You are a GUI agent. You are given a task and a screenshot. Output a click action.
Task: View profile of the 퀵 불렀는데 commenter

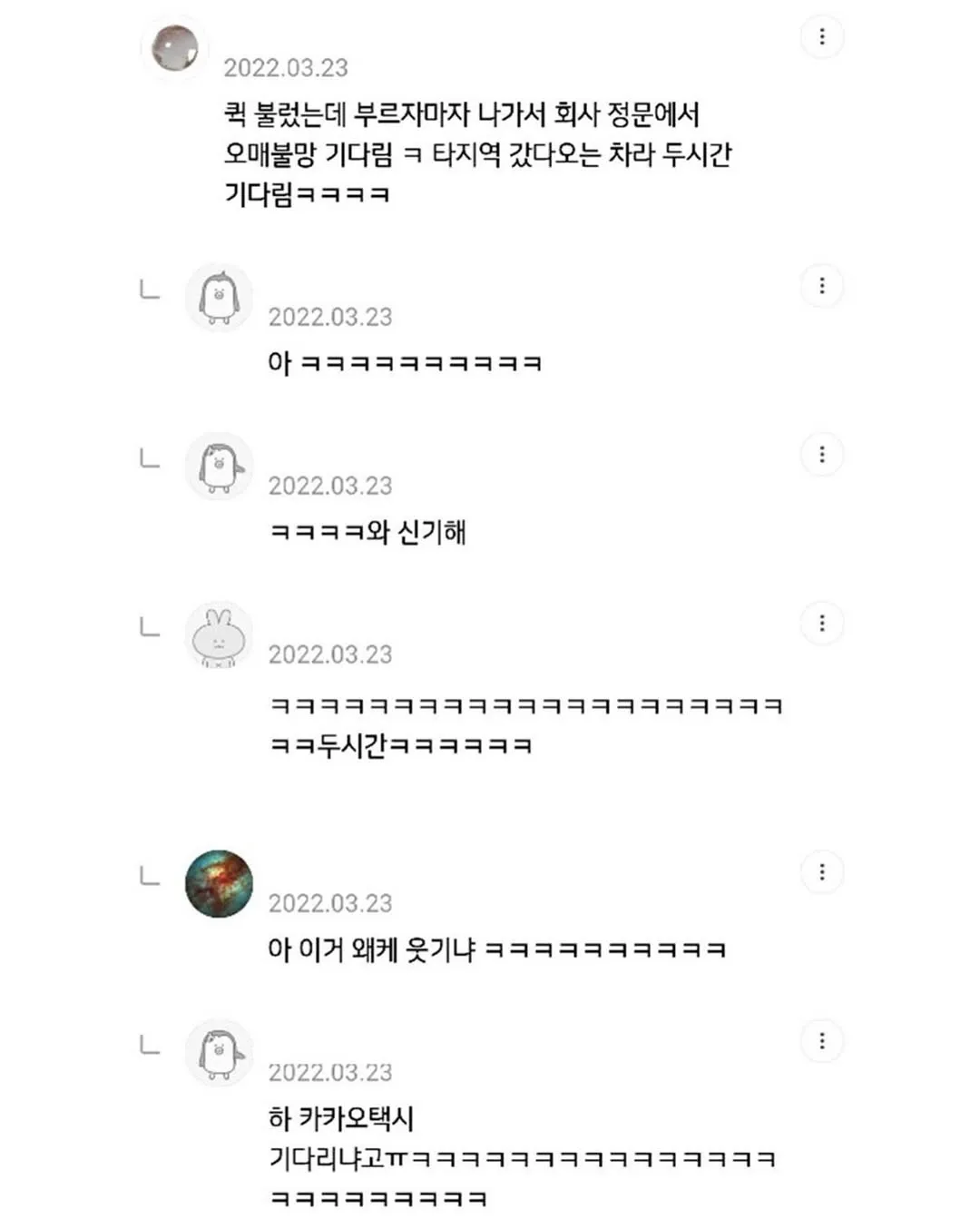coord(174,48)
